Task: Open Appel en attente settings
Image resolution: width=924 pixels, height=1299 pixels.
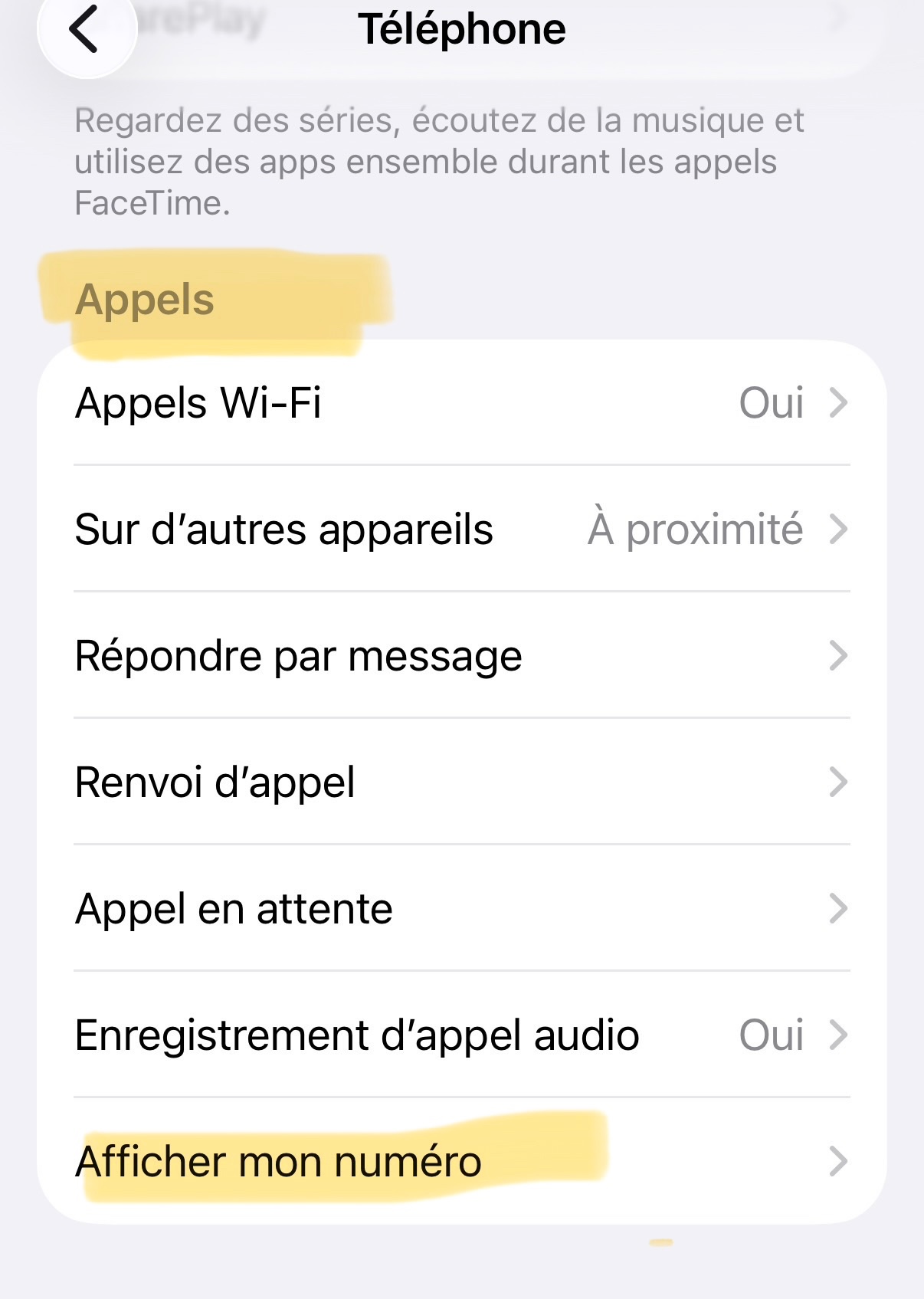Action: [462, 908]
